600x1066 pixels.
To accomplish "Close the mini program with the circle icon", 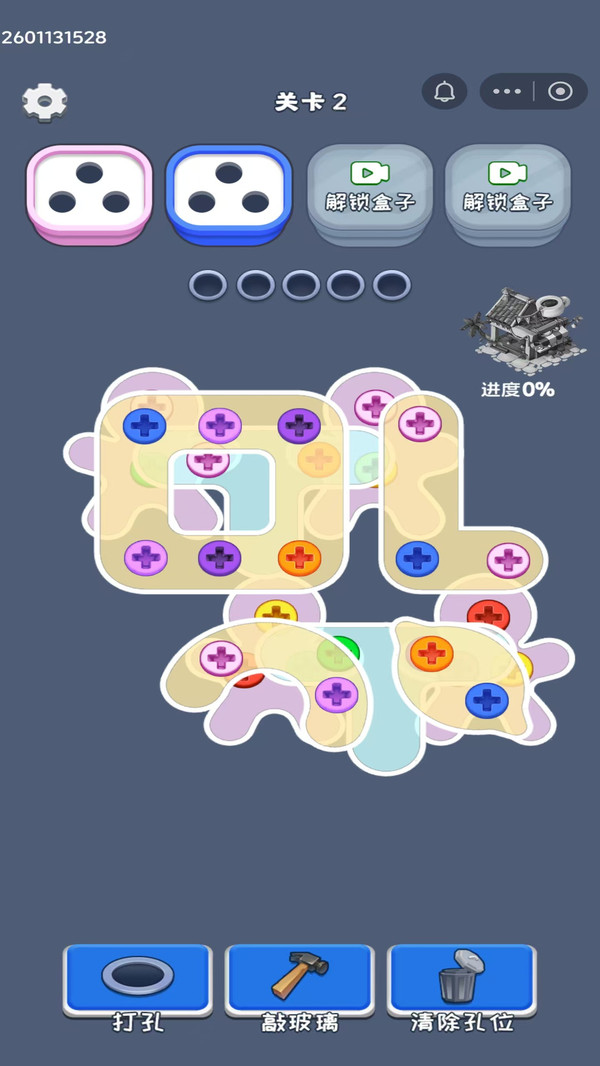I will [561, 92].
